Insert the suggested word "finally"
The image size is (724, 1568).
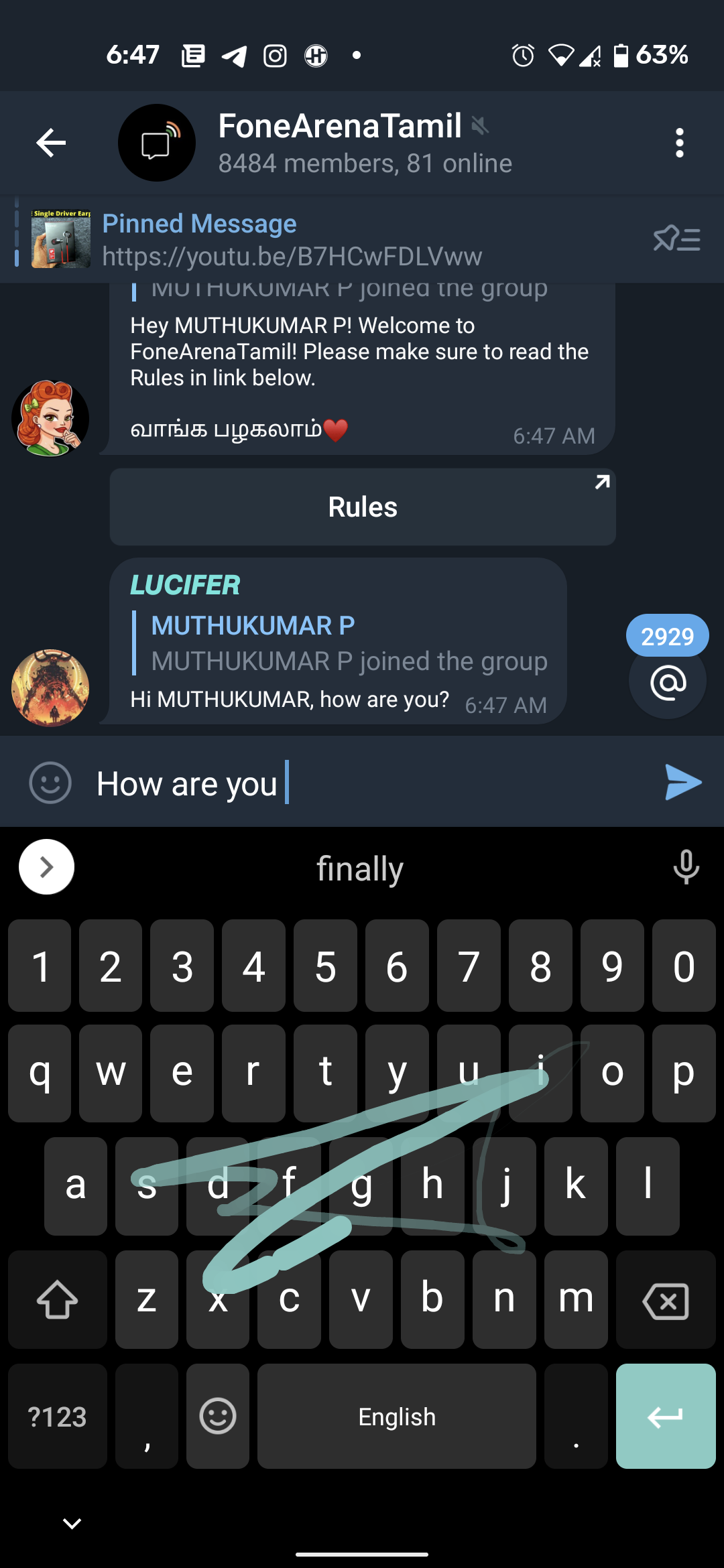tap(360, 868)
